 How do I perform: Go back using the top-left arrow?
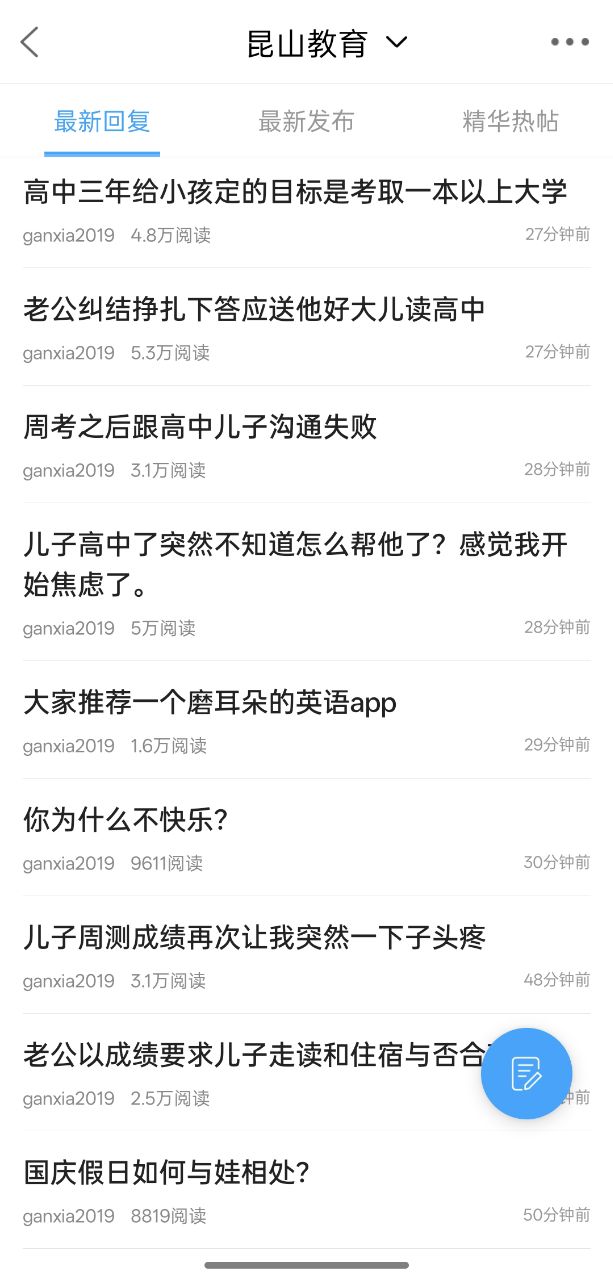pyautogui.click(x=30, y=42)
